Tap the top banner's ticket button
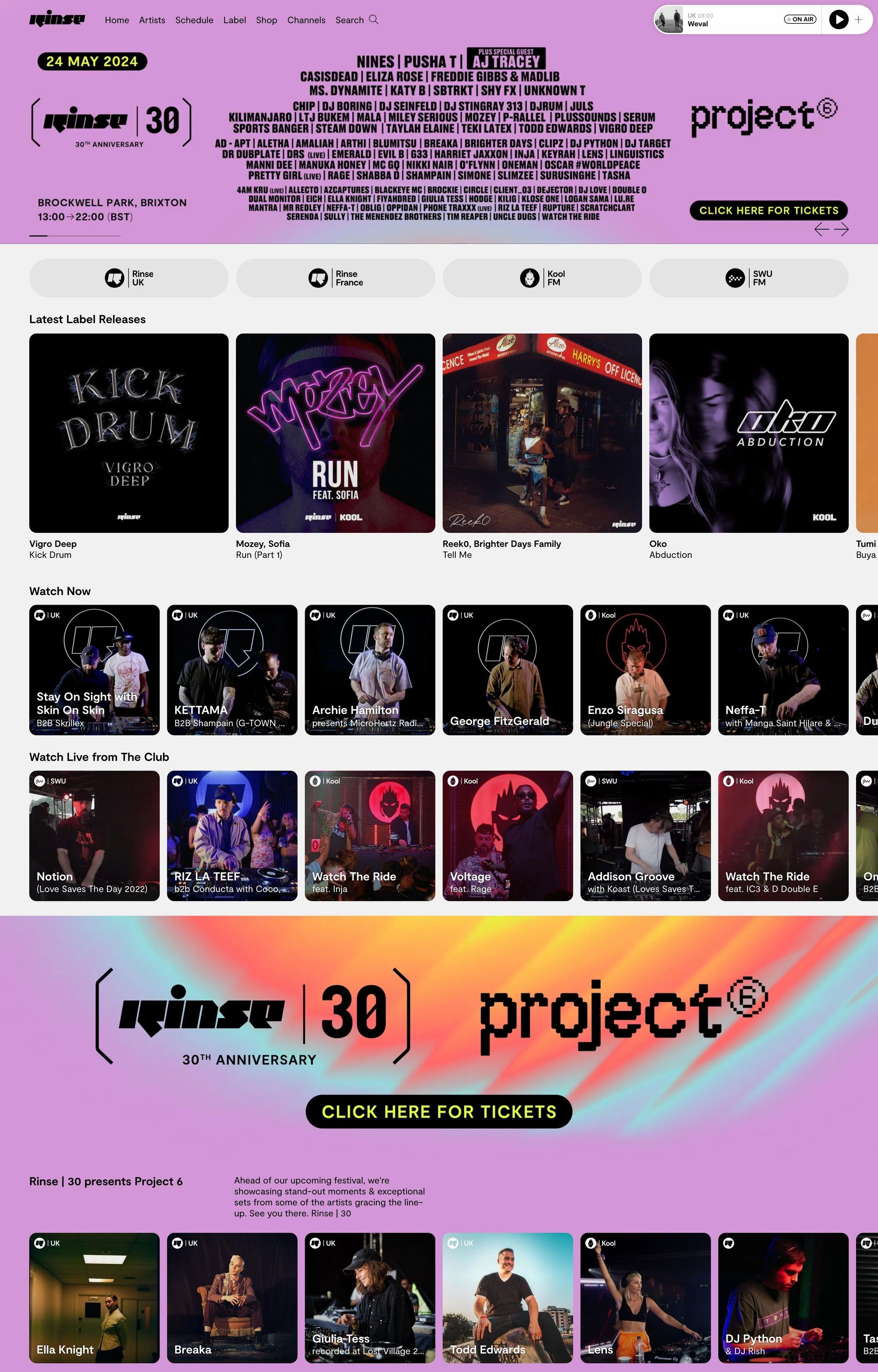The width and height of the screenshot is (878, 1372). coord(768,210)
